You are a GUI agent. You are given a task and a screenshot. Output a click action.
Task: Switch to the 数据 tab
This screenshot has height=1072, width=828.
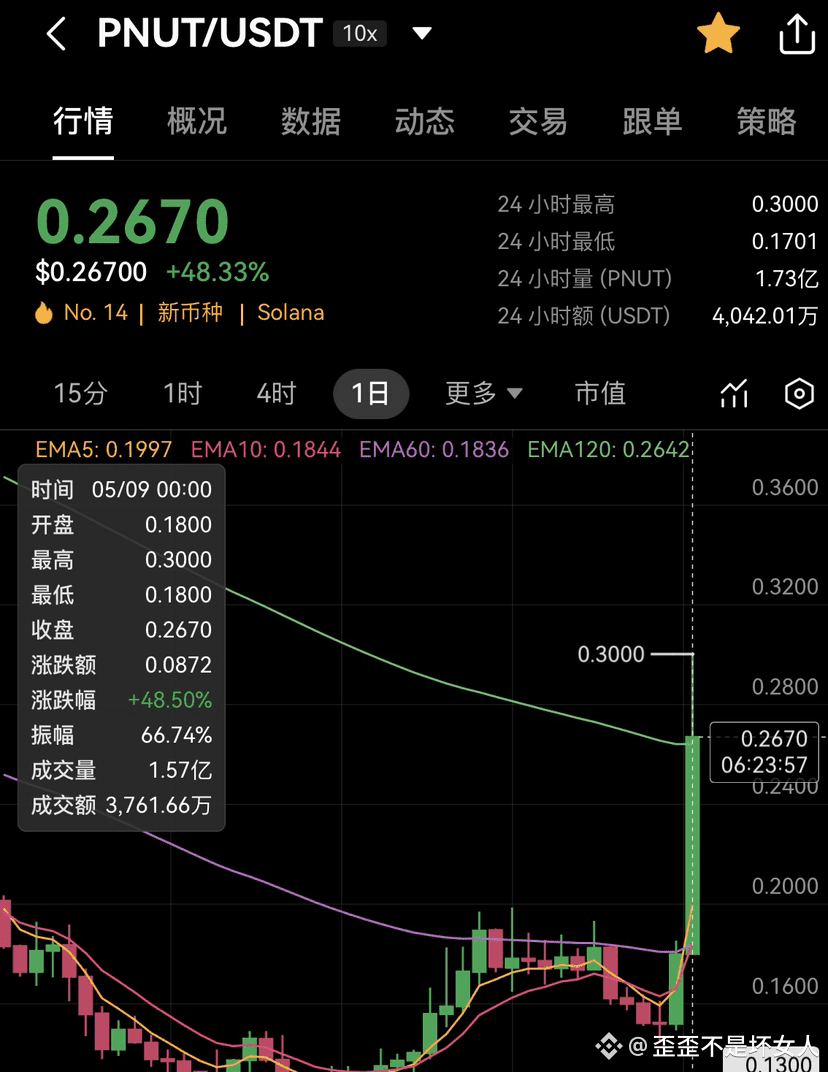(x=310, y=122)
